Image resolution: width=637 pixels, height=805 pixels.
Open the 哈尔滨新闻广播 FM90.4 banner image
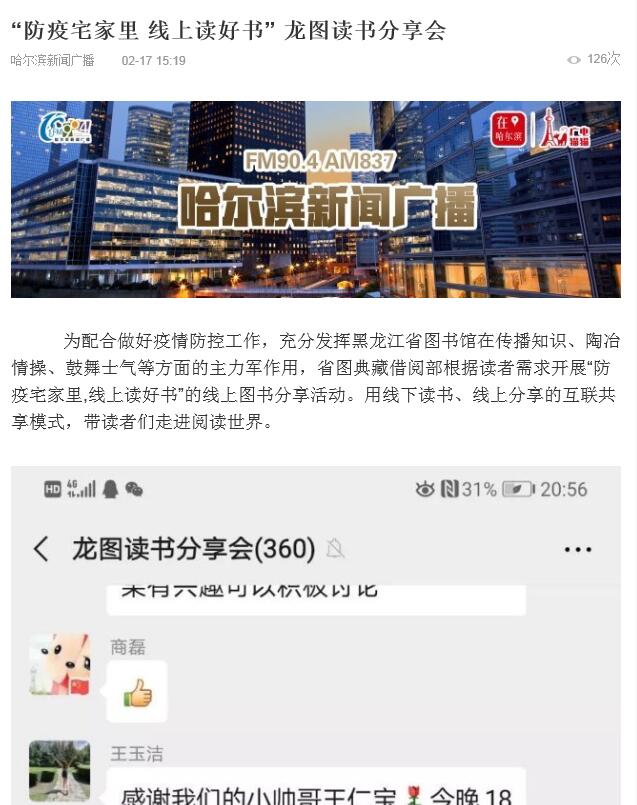coord(316,199)
